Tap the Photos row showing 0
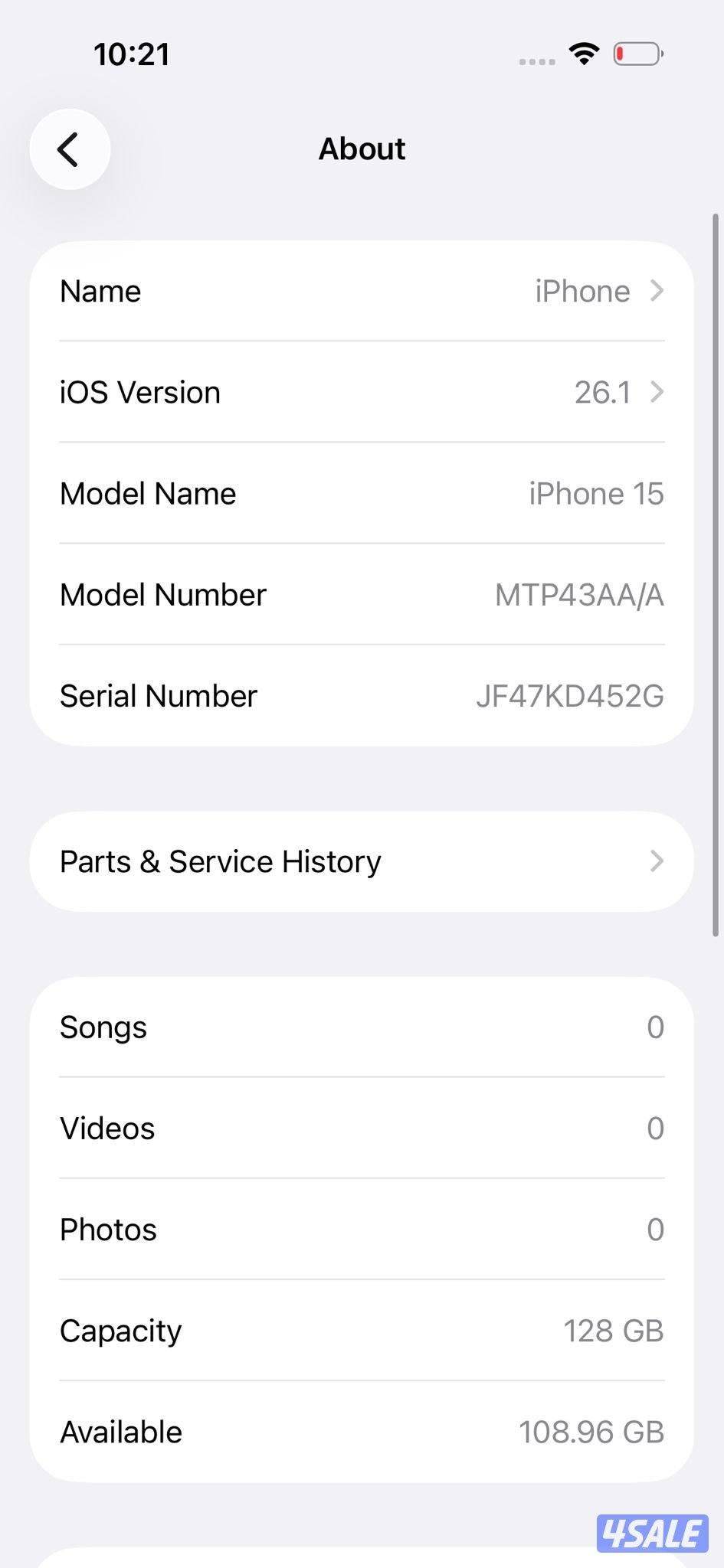 [362, 1230]
